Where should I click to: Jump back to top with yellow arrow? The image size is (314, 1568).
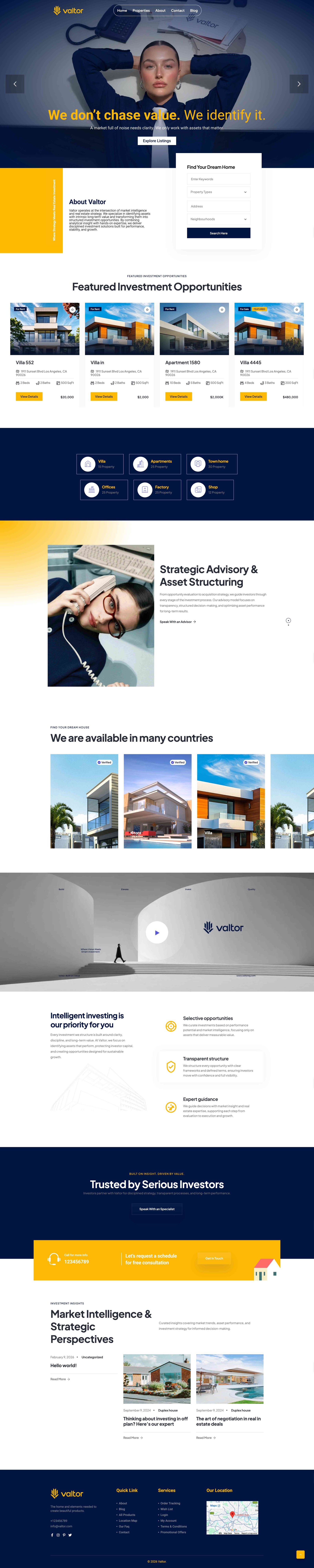(x=300, y=1554)
